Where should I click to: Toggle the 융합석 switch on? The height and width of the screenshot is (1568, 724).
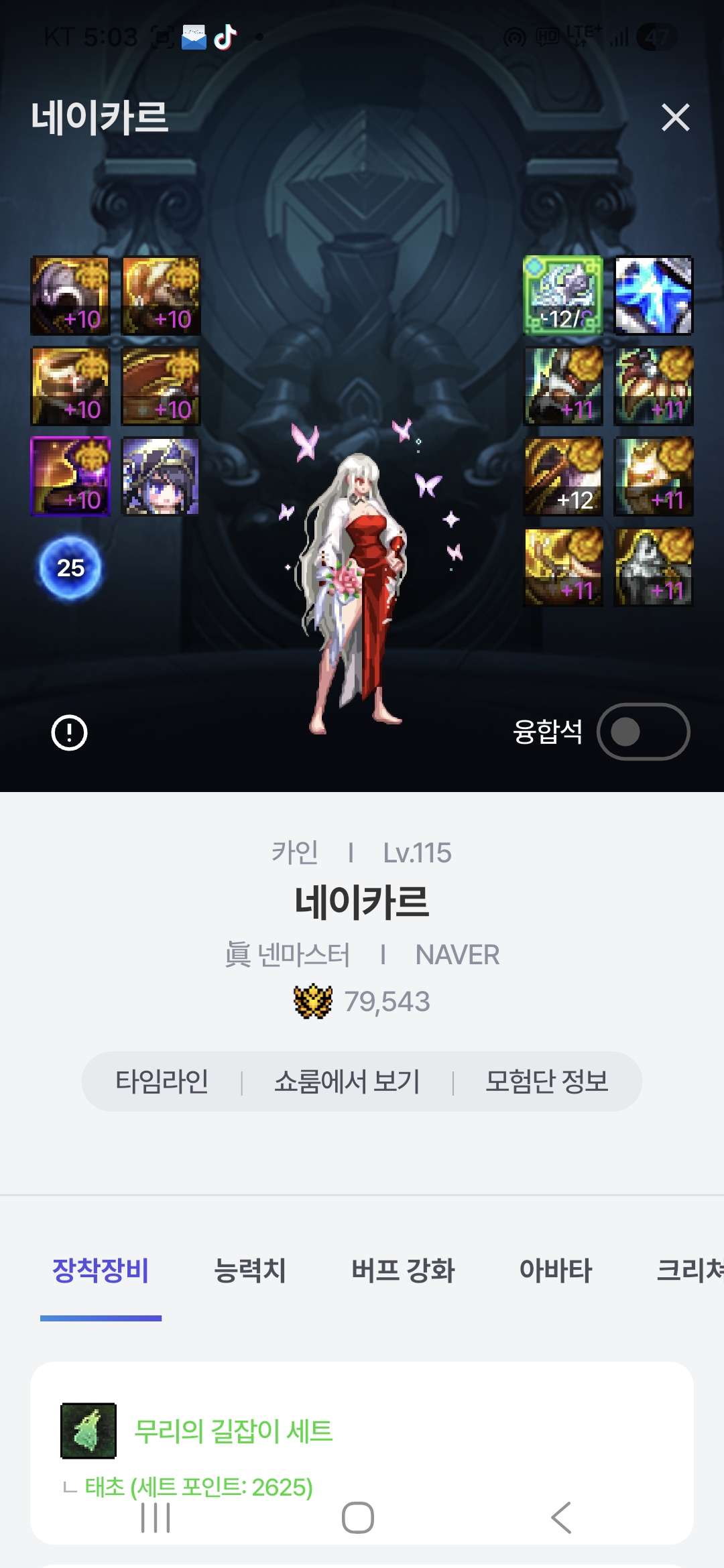(x=642, y=732)
